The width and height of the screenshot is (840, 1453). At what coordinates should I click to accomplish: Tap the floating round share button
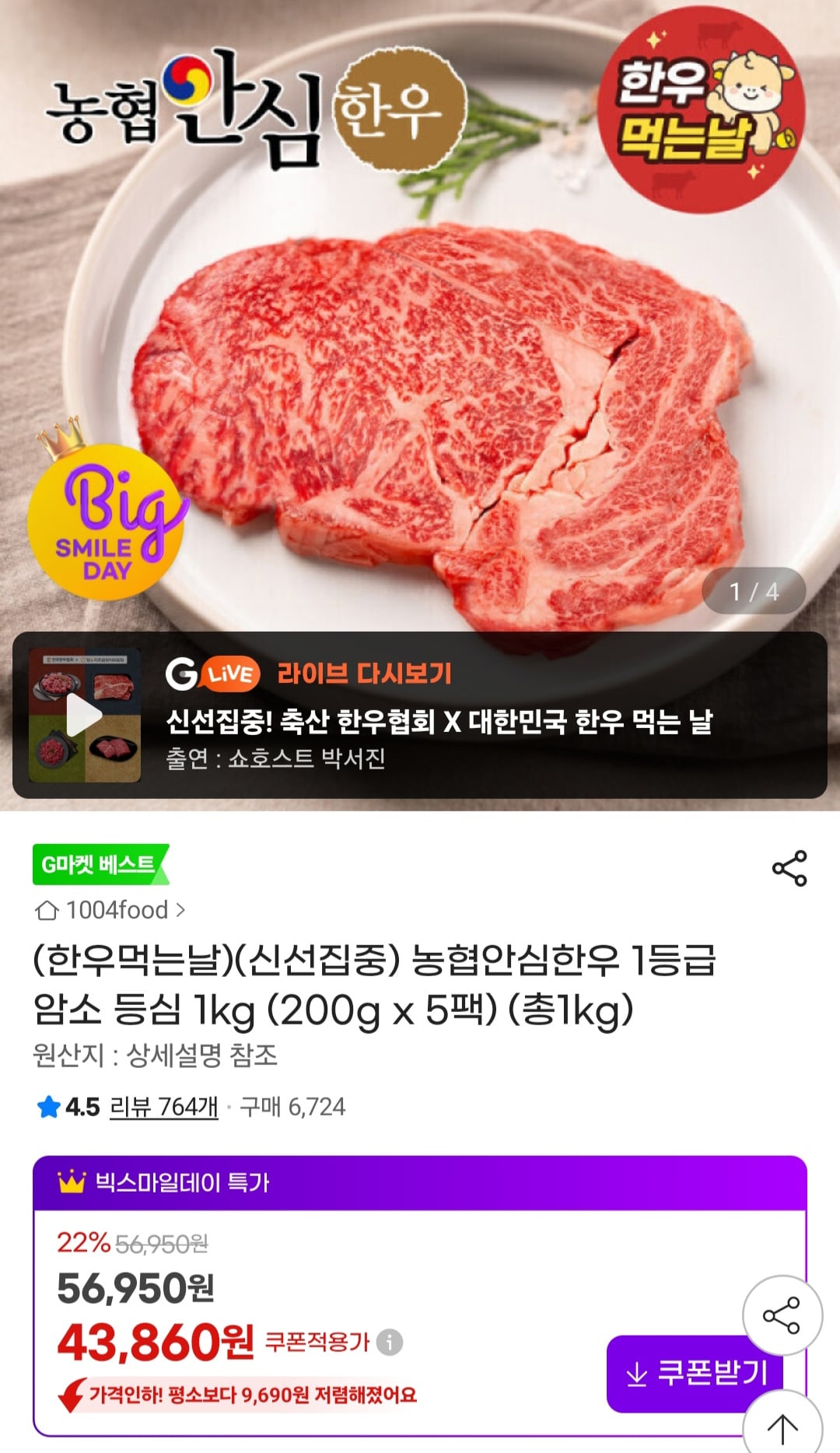pos(782,1315)
